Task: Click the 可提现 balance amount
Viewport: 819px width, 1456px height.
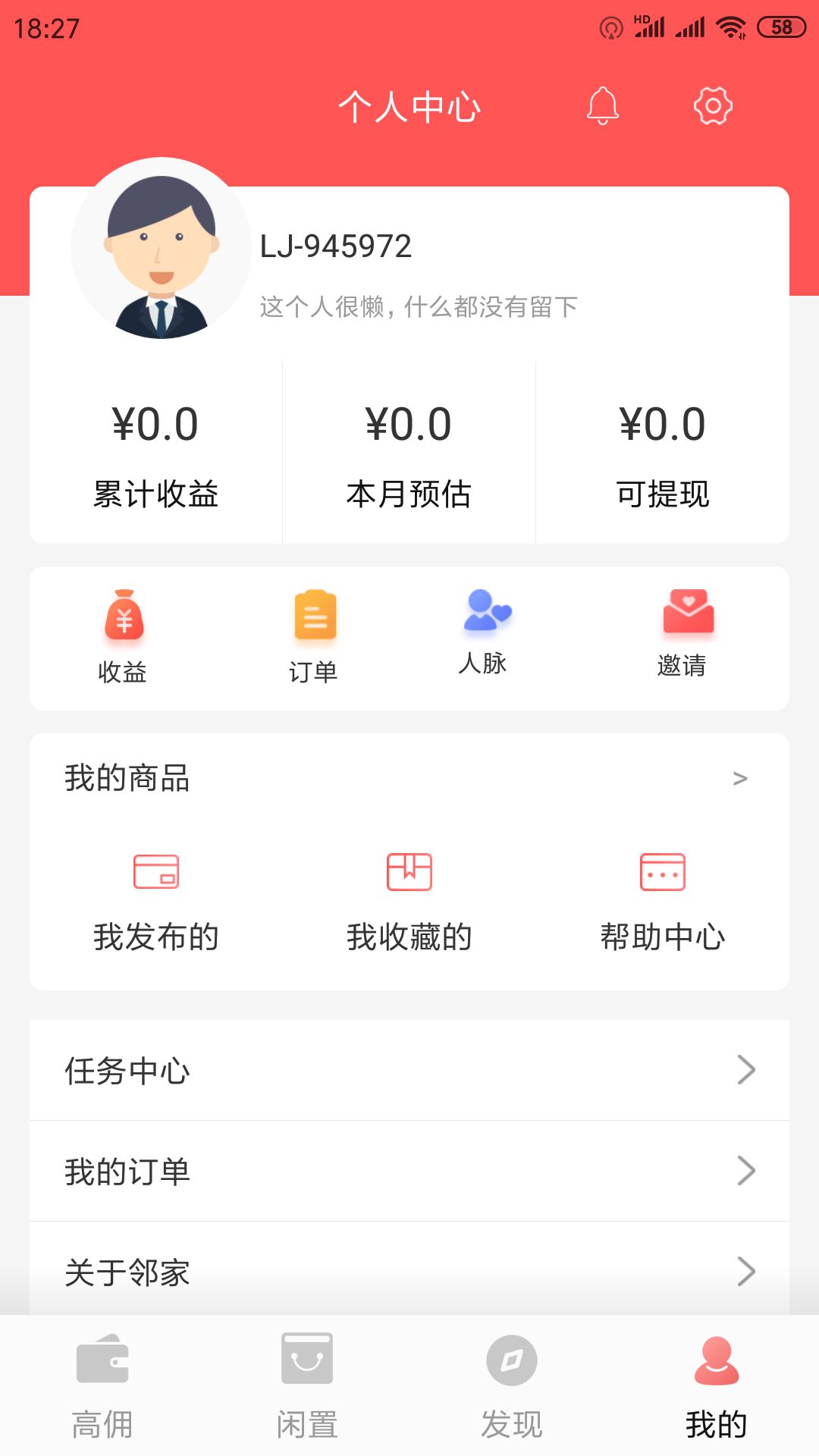Action: point(663,425)
